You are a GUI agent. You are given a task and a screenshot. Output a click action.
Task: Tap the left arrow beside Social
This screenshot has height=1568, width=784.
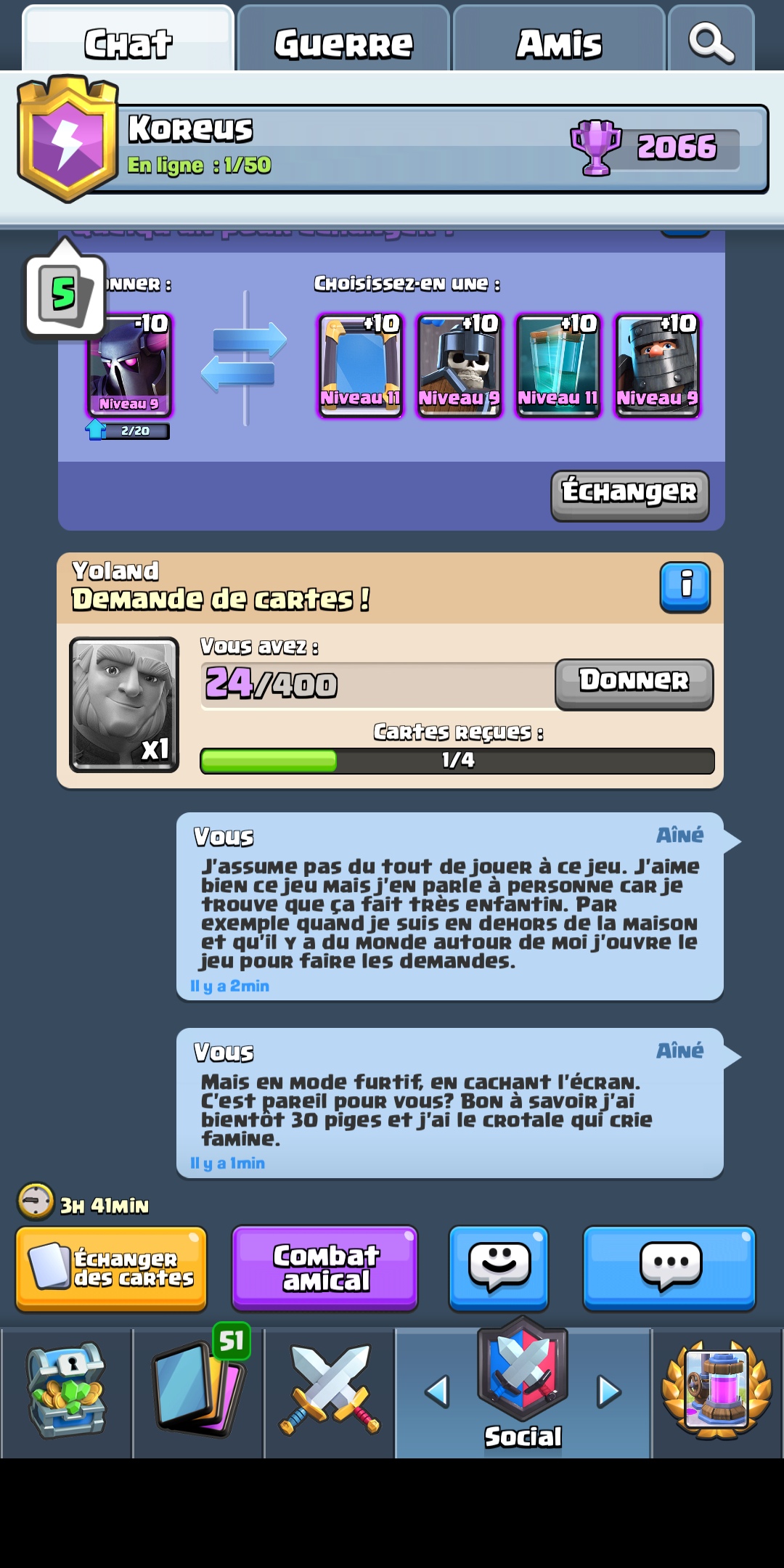click(437, 1392)
